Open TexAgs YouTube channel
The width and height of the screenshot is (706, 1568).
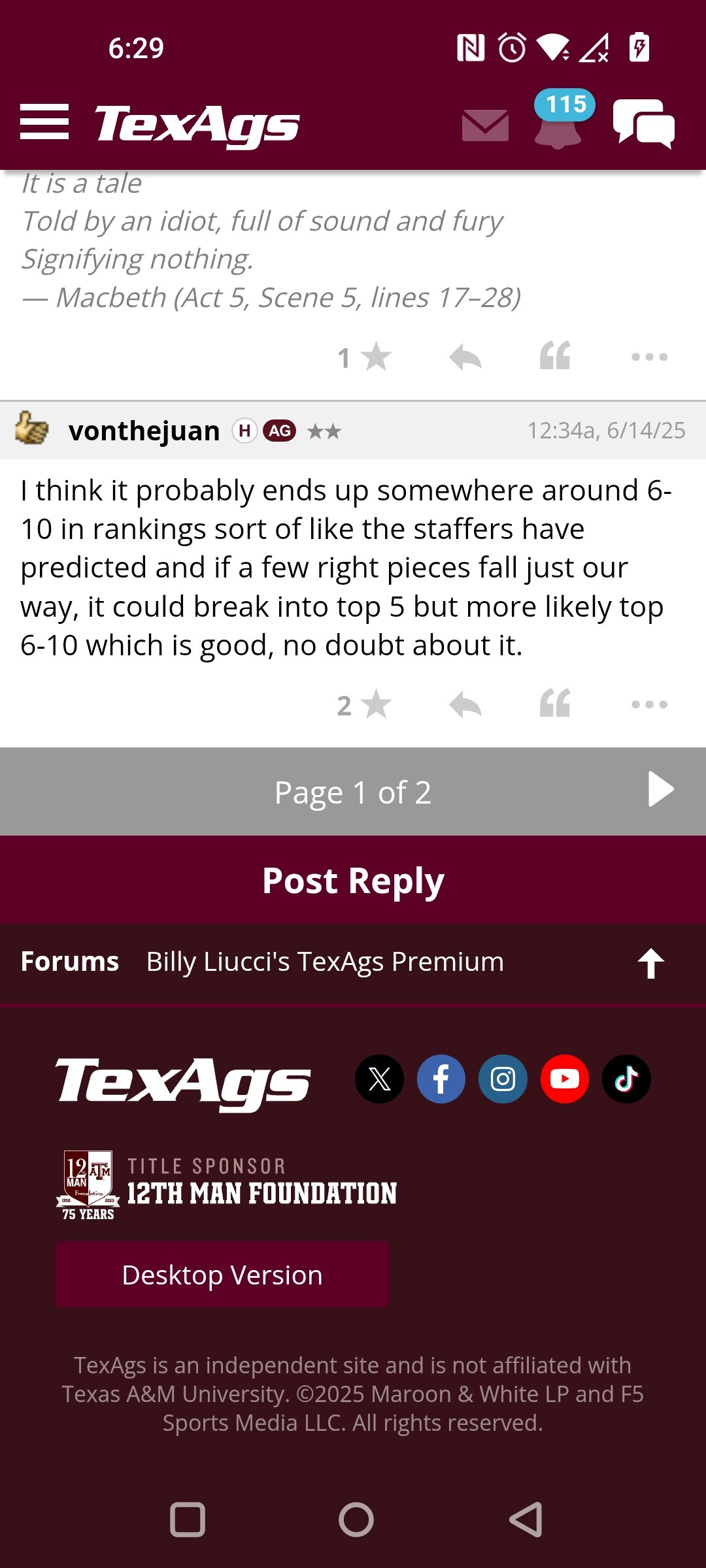565,1079
